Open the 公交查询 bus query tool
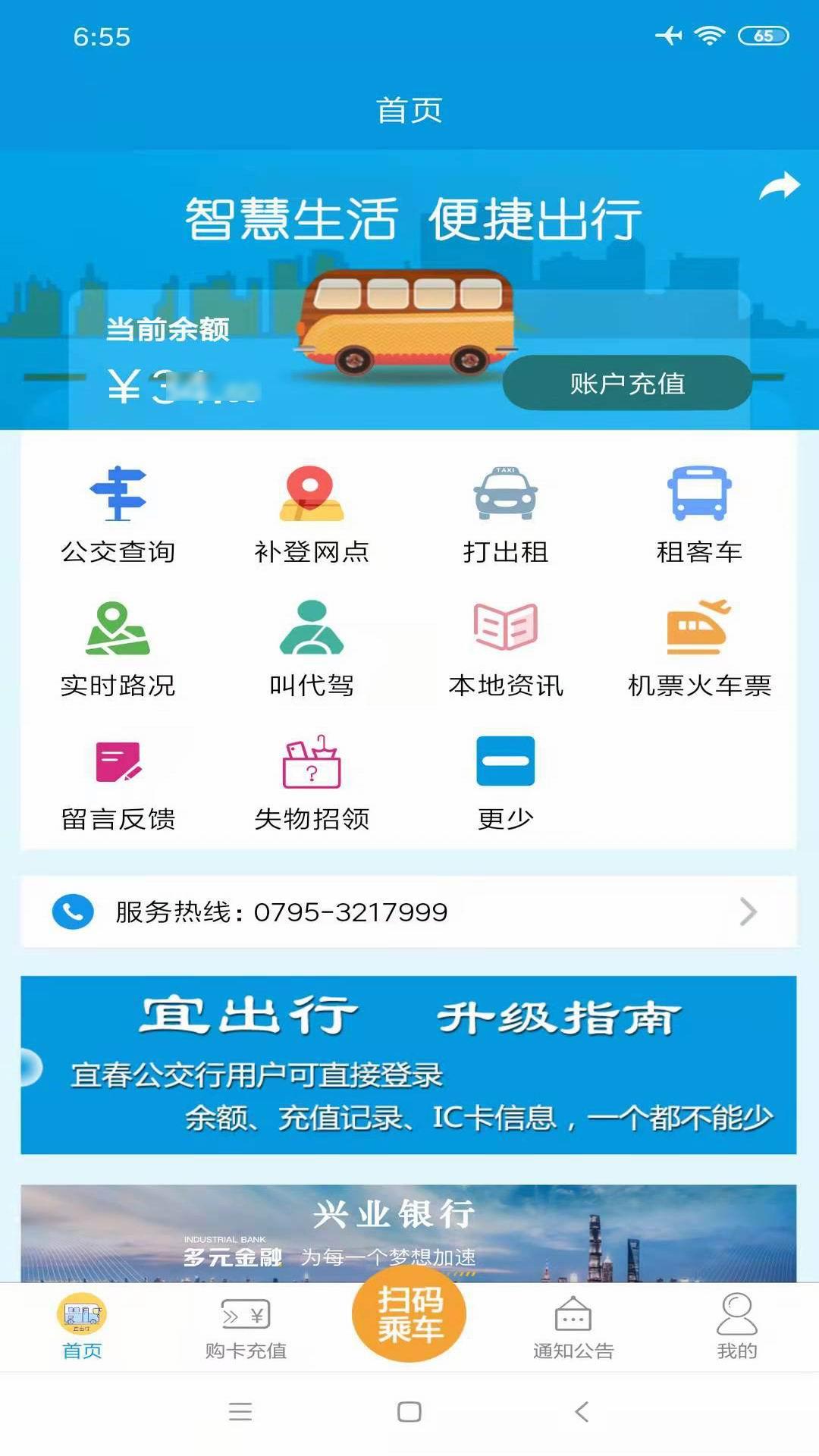819x1456 pixels. (118, 512)
